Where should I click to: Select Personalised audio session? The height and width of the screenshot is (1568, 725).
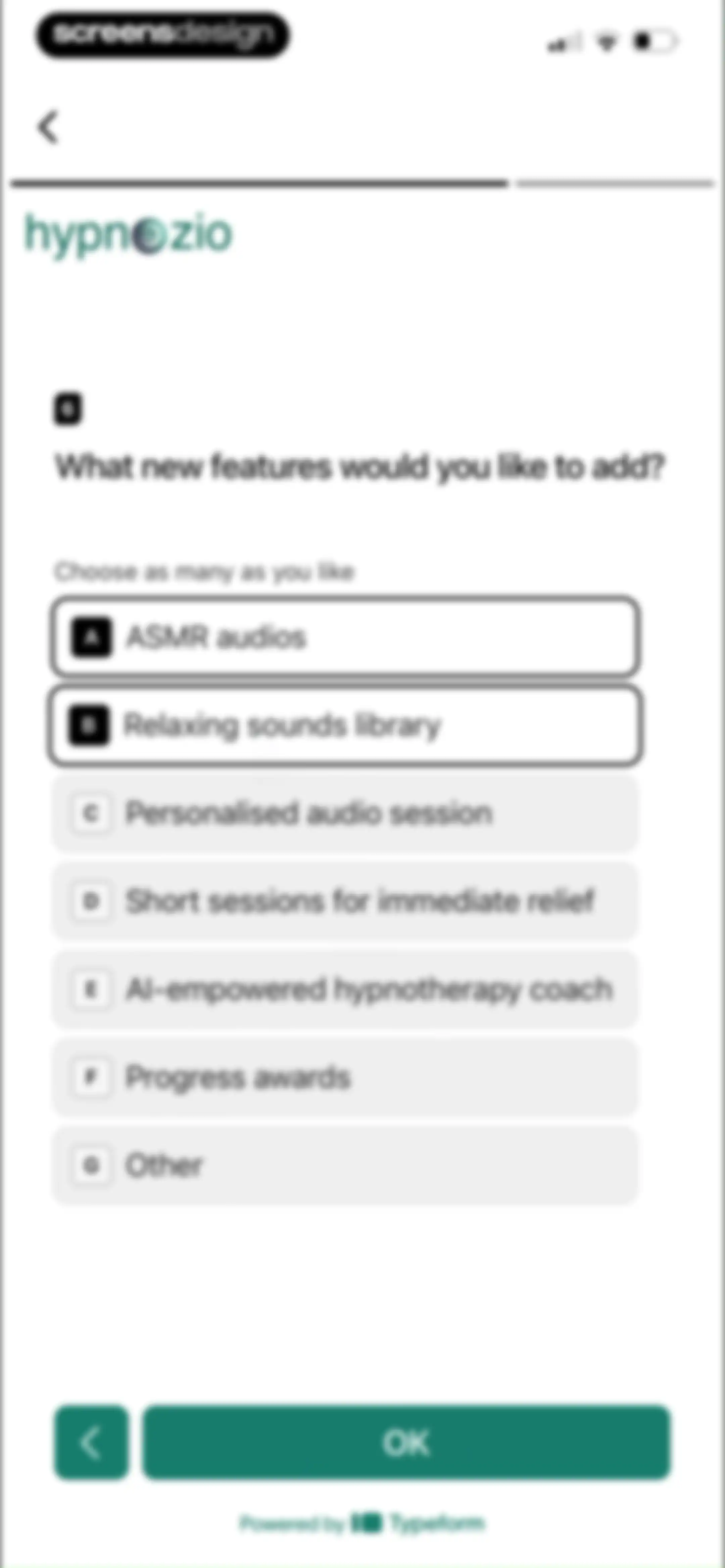coord(345,813)
